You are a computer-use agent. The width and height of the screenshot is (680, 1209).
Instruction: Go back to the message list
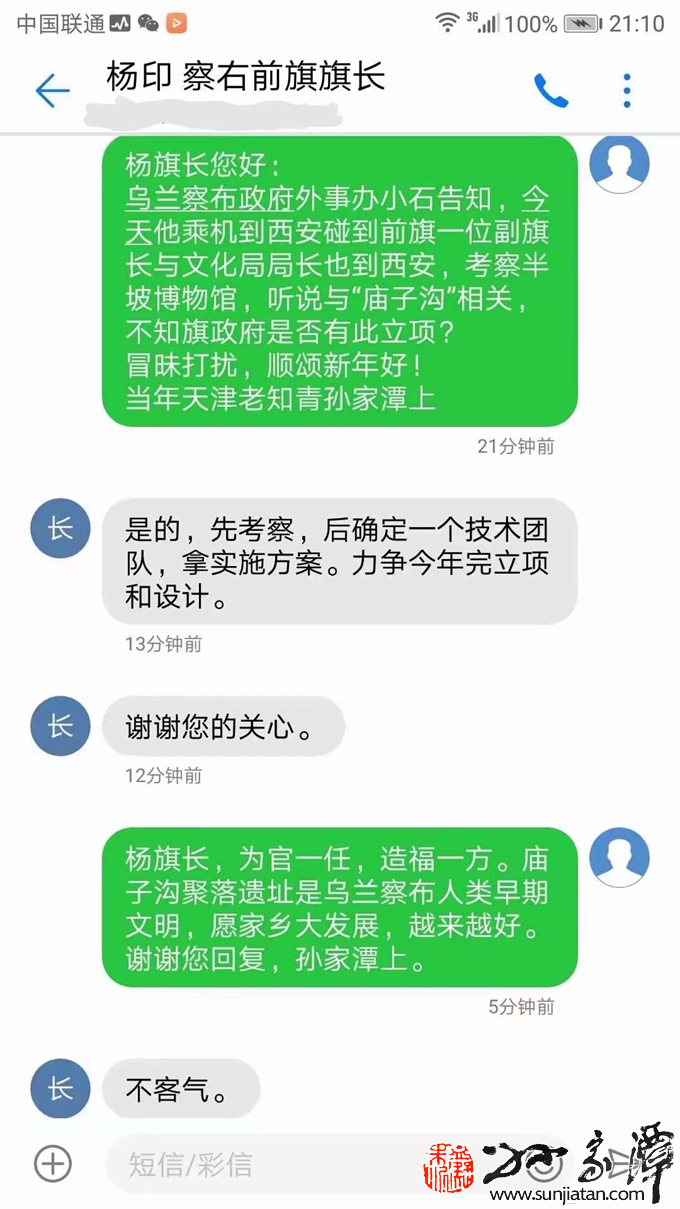(x=52, y=91)
